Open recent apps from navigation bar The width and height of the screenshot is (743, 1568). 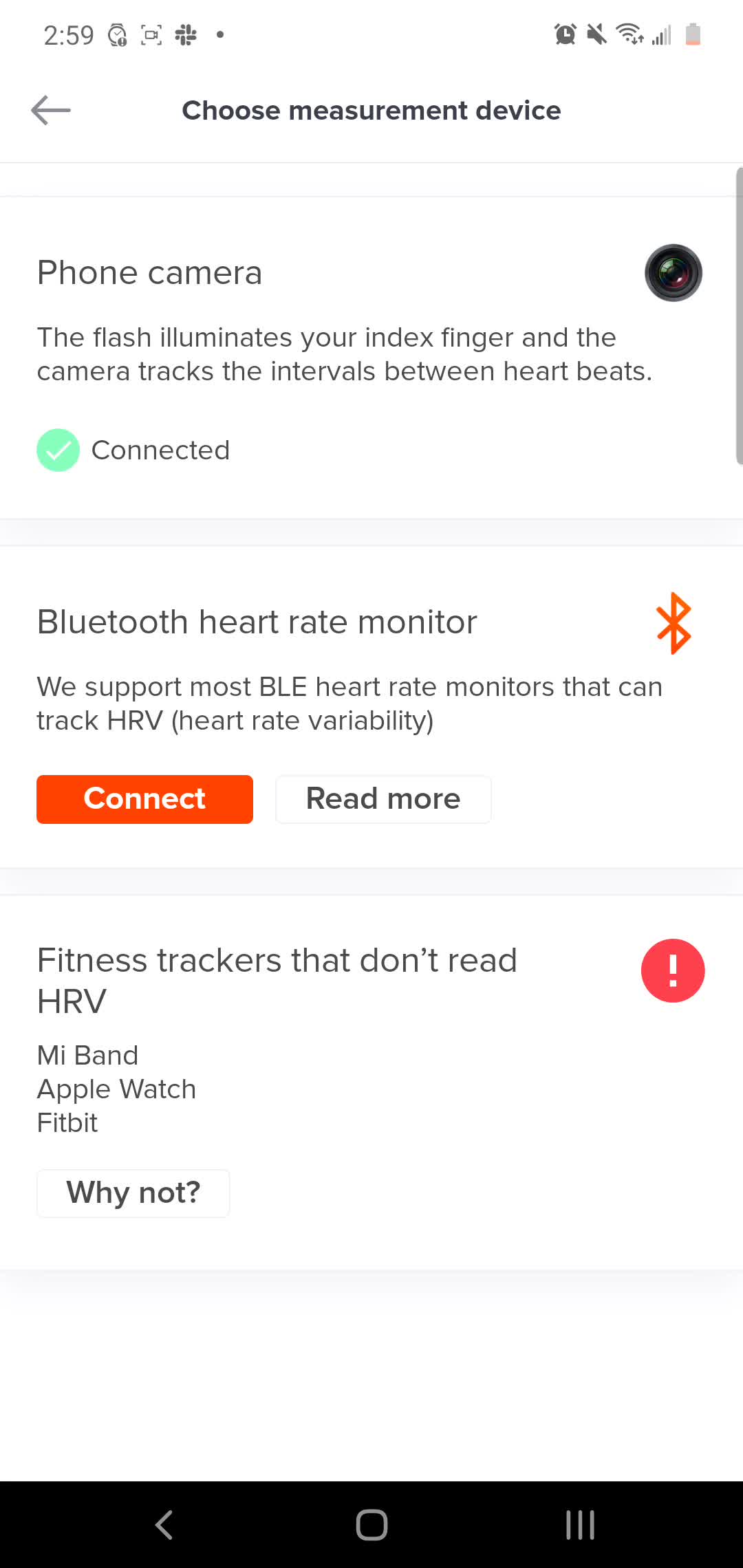tap(580, 1525)
